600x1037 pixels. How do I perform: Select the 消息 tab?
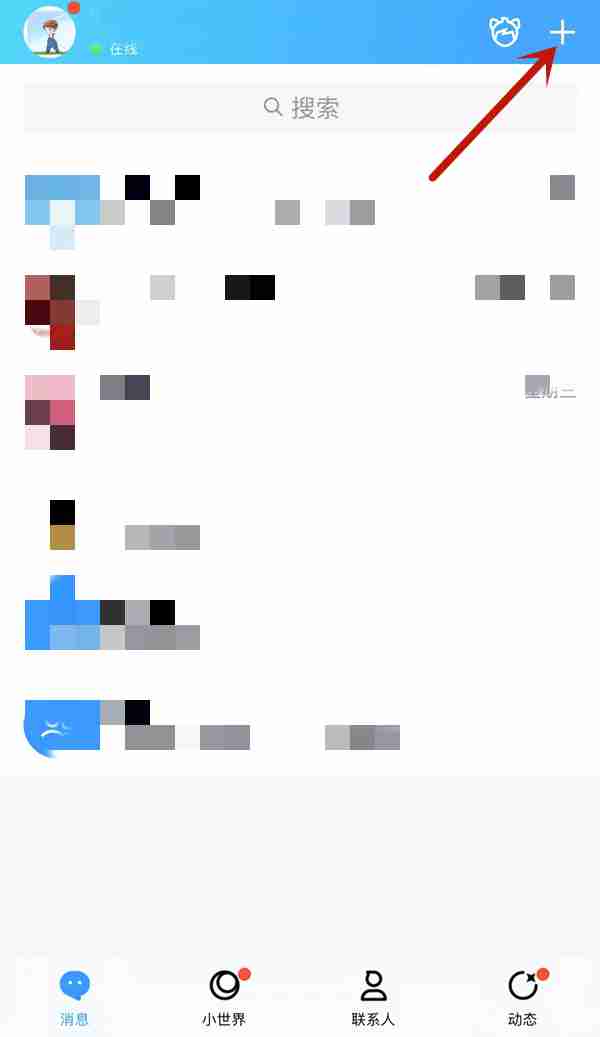(x=74, y=997)
